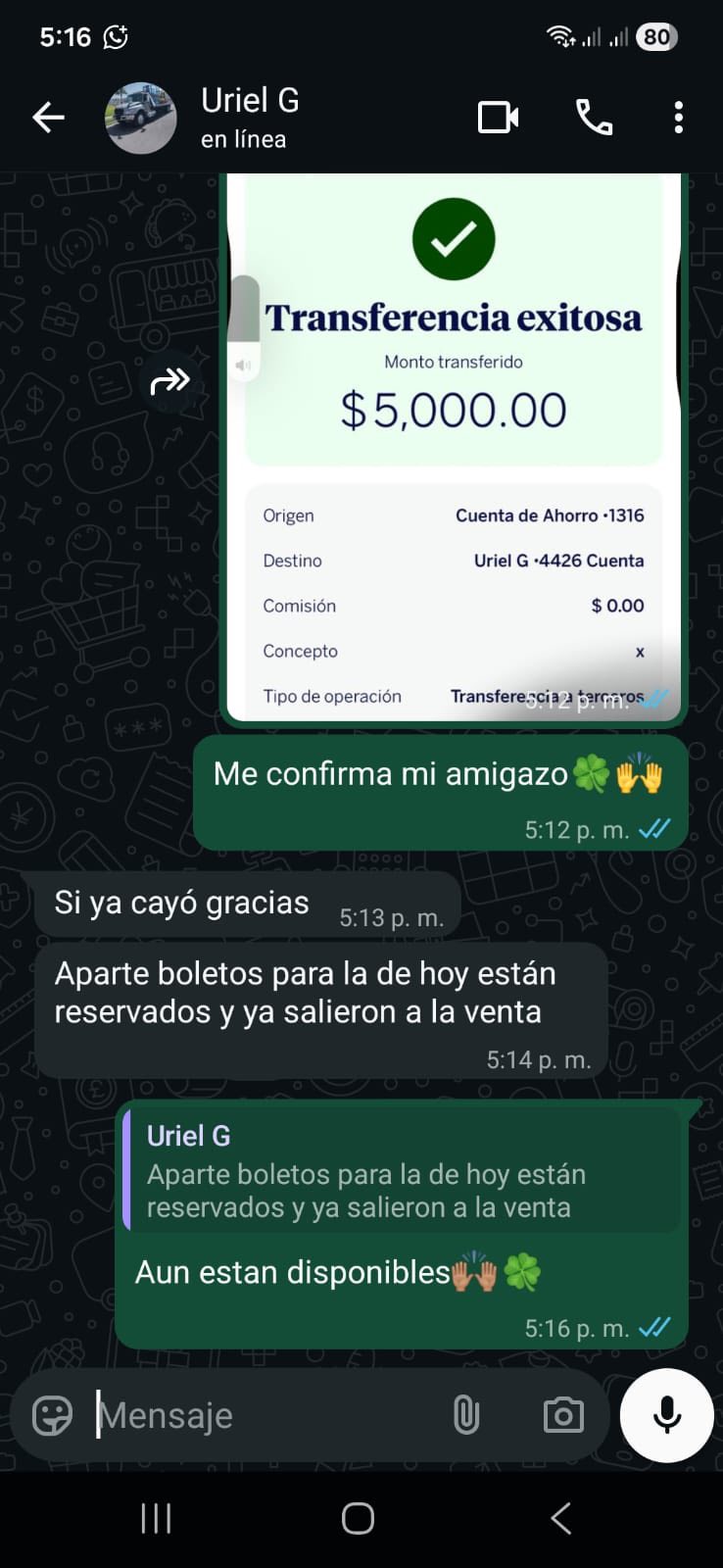Tap the speaker icon on the receipt video
Screen dimensions: 723x1568
point(242,364)
